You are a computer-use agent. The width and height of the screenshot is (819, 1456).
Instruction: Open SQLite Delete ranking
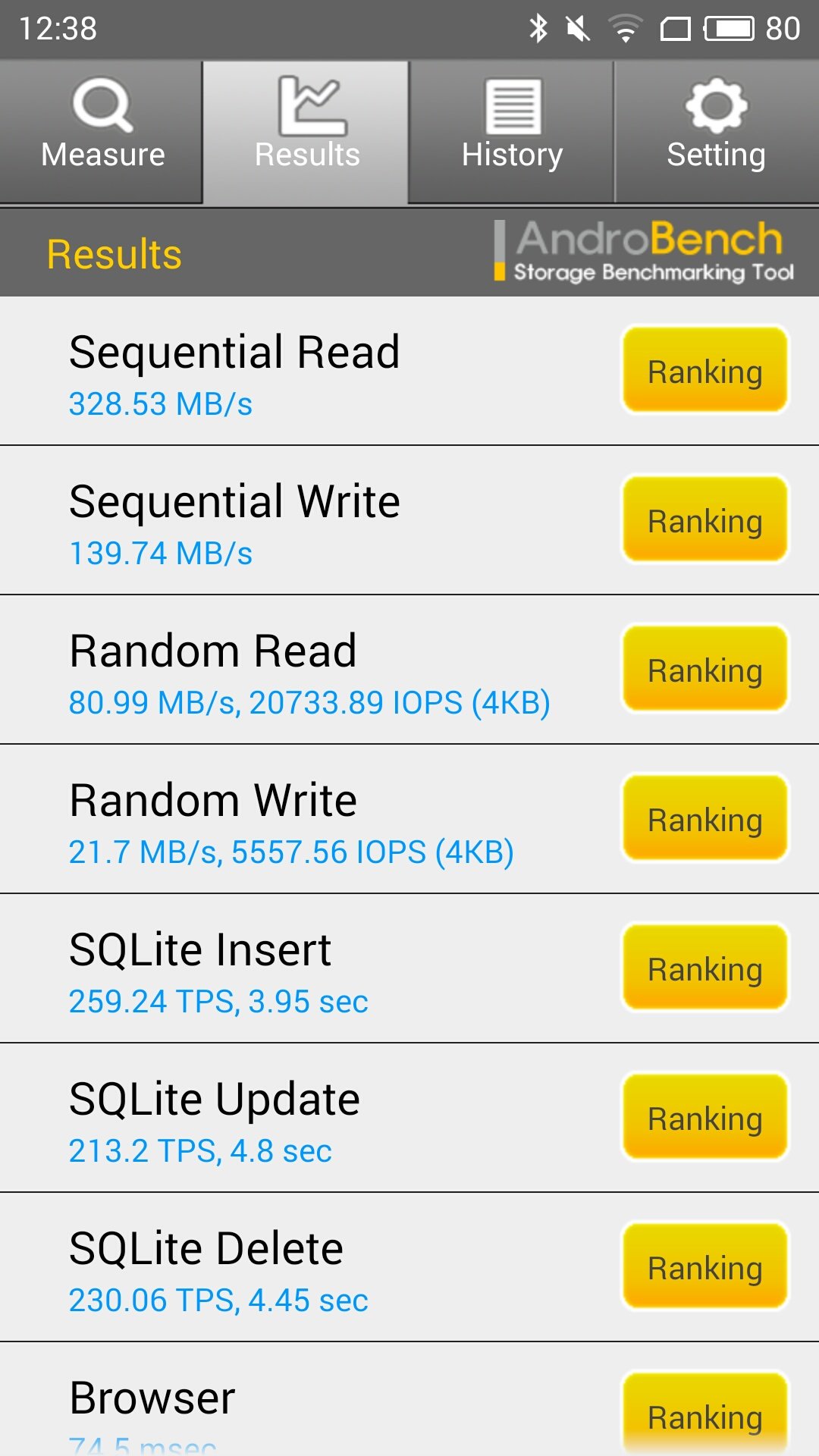705,1266
